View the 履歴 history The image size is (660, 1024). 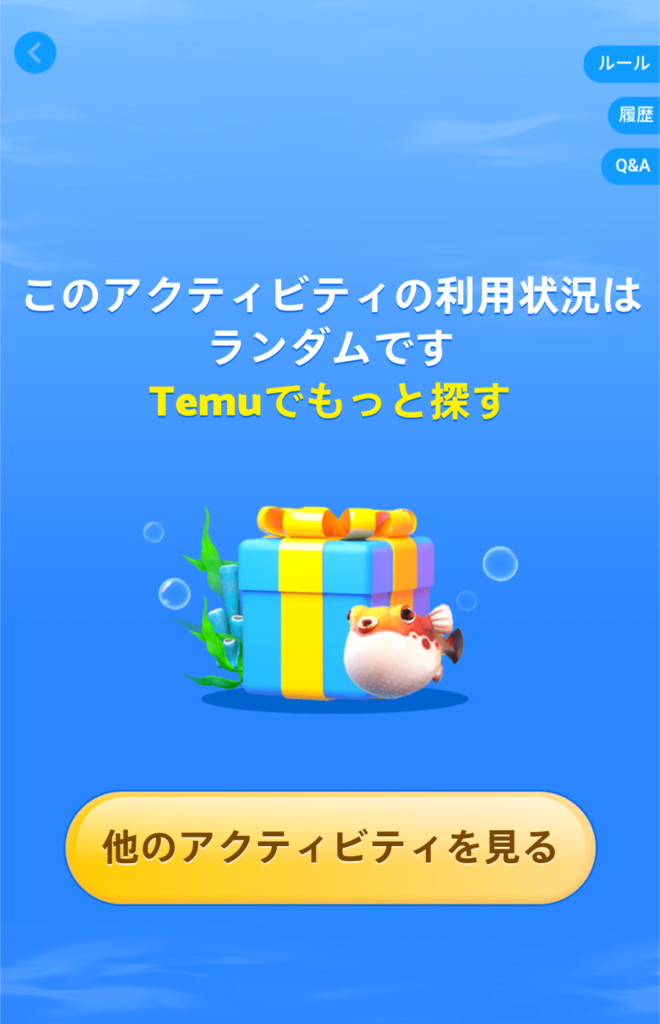[635, 115]
